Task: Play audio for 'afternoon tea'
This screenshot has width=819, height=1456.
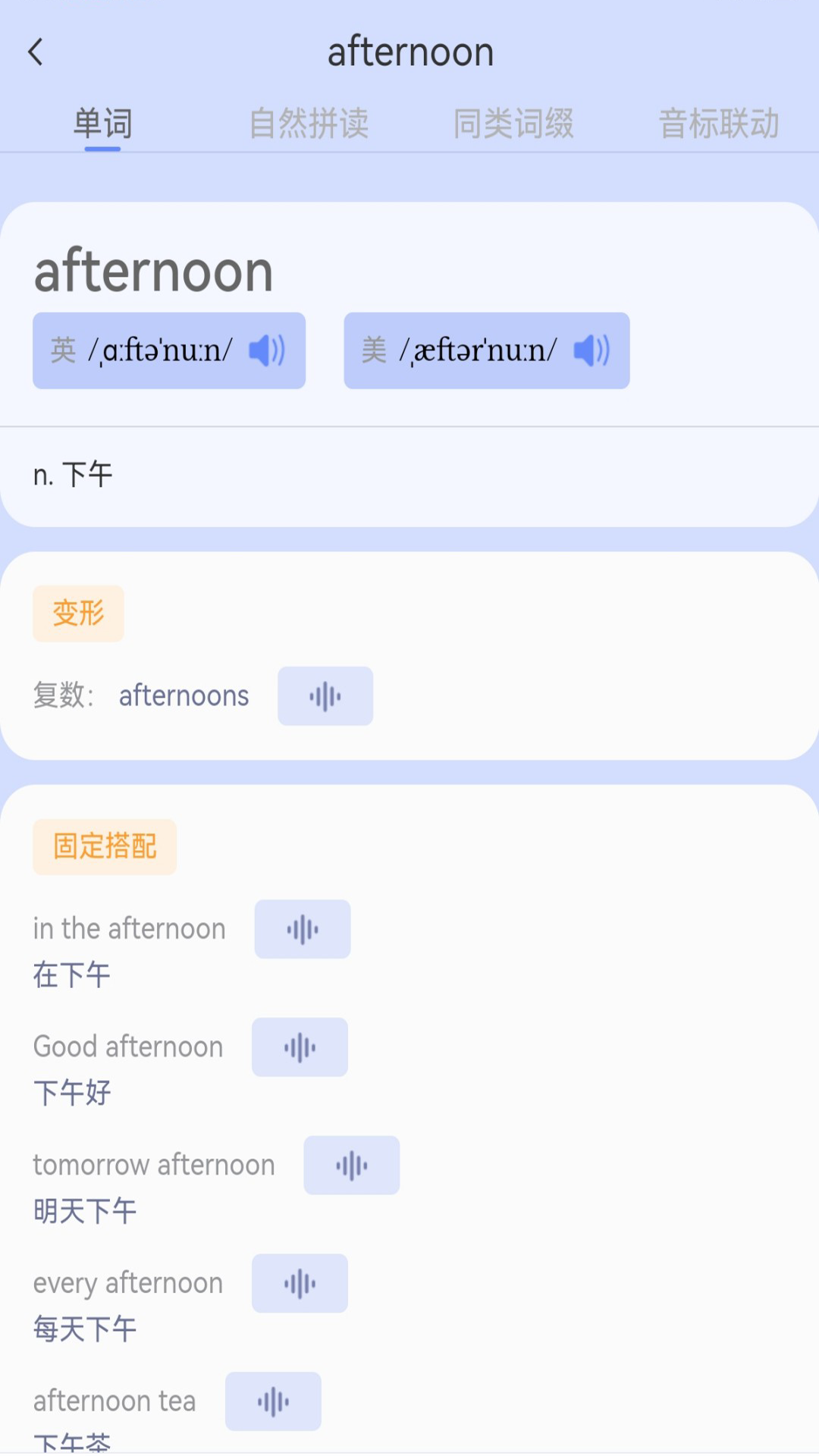Action: coord(273,1401)
